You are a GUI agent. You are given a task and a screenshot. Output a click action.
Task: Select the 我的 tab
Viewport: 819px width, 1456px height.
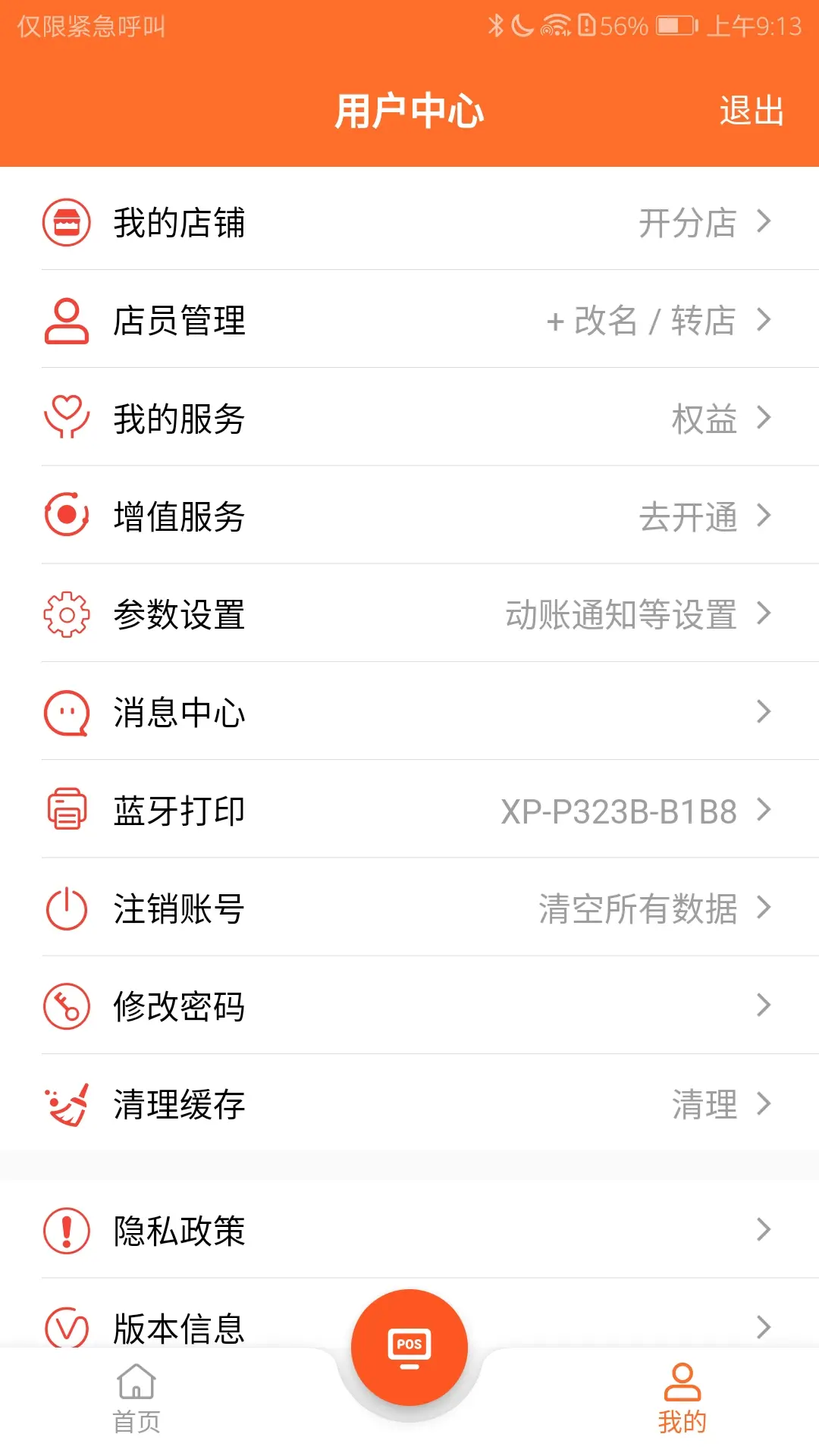pos(682,1399)
